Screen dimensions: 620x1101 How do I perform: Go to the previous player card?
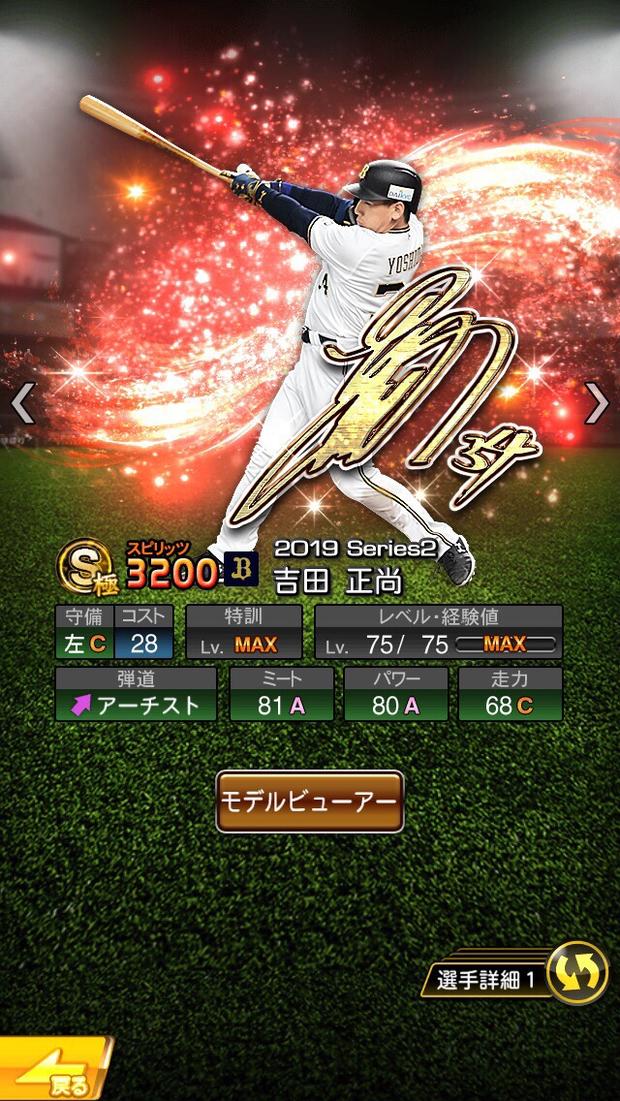pos(22,403)
